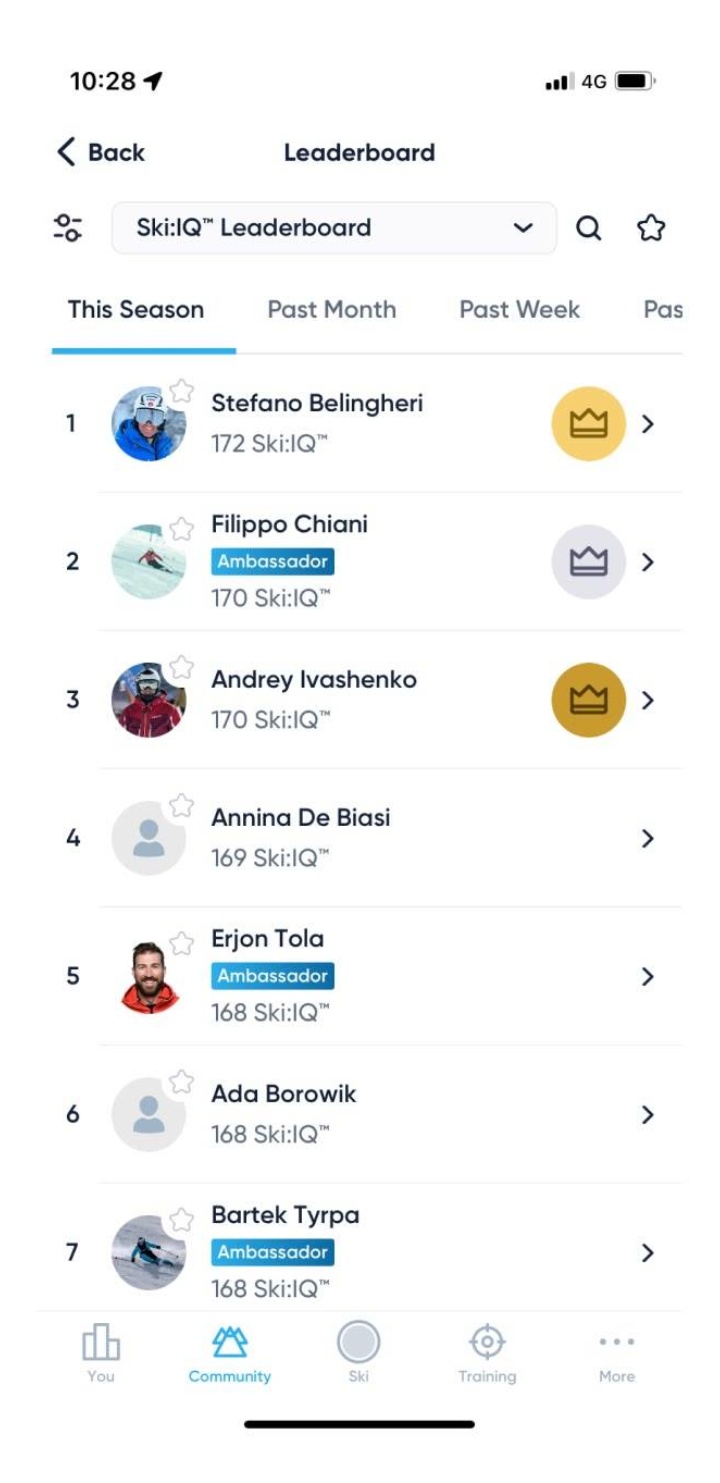The height and width of the screenshot is (1483, 720).
Task: Favorite Stefano Belingheri with the star
Action: point(181,391)
